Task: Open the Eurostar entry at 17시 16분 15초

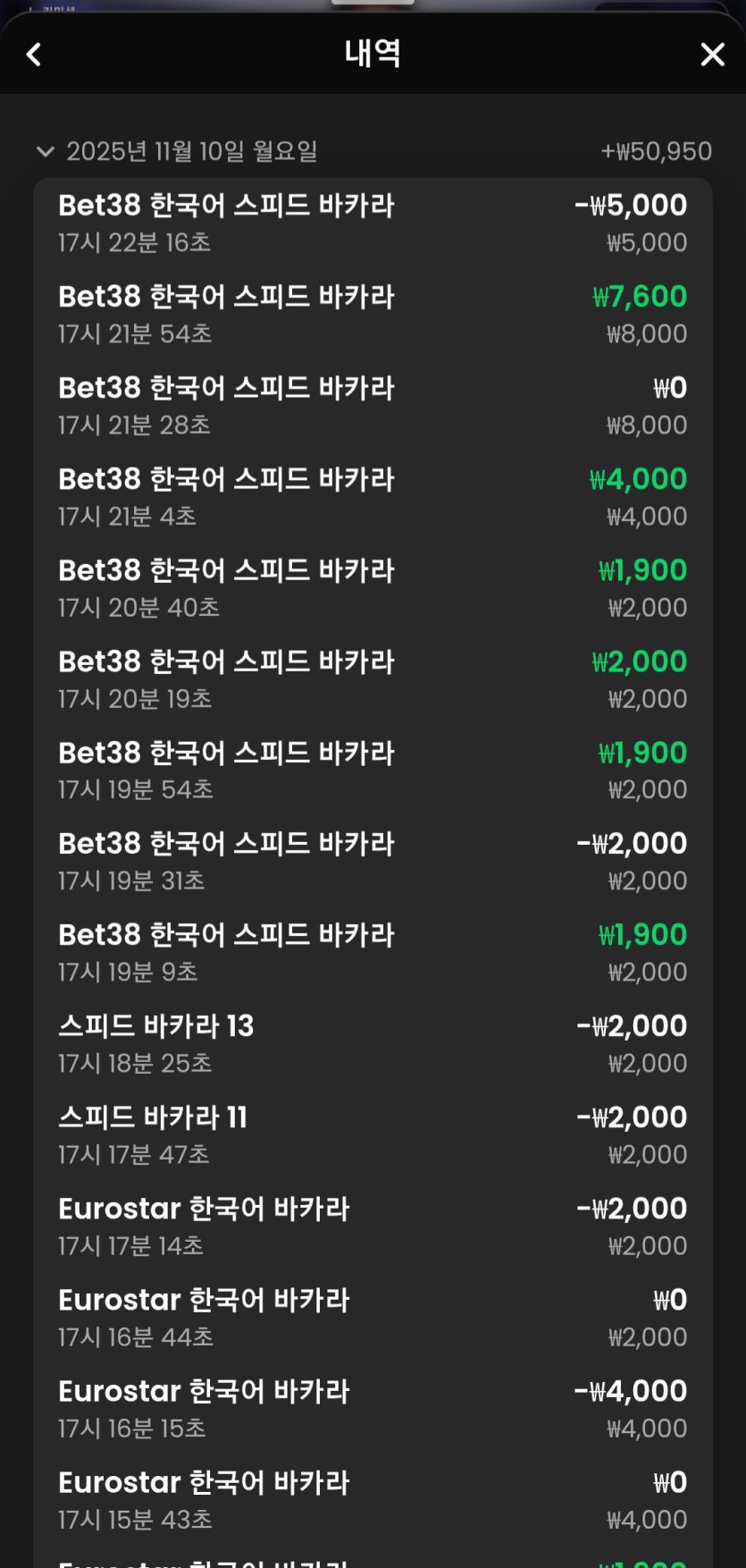Action: tap(372, 1409)
